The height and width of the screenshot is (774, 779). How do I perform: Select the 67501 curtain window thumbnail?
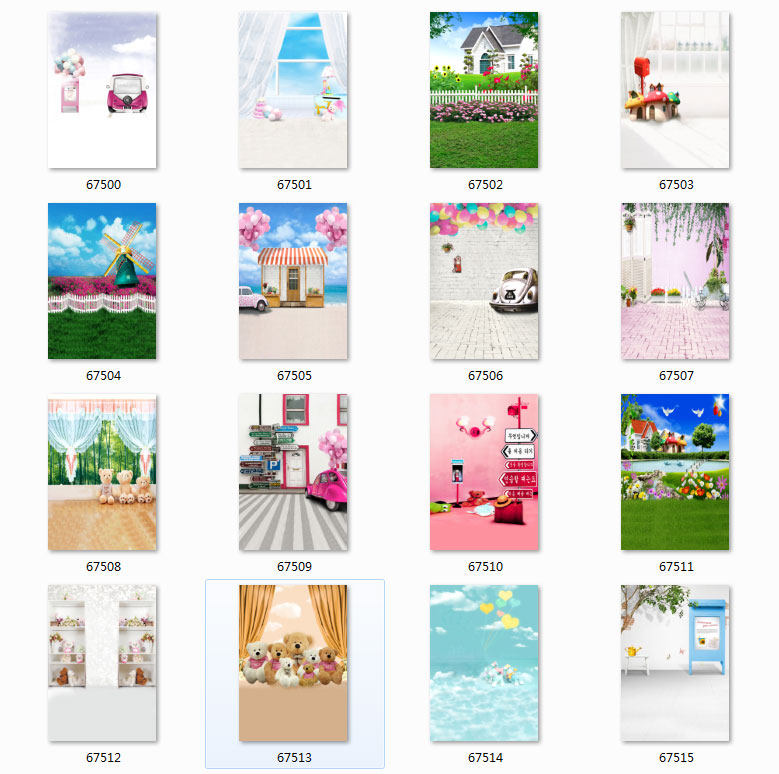(x=293, y=90)
